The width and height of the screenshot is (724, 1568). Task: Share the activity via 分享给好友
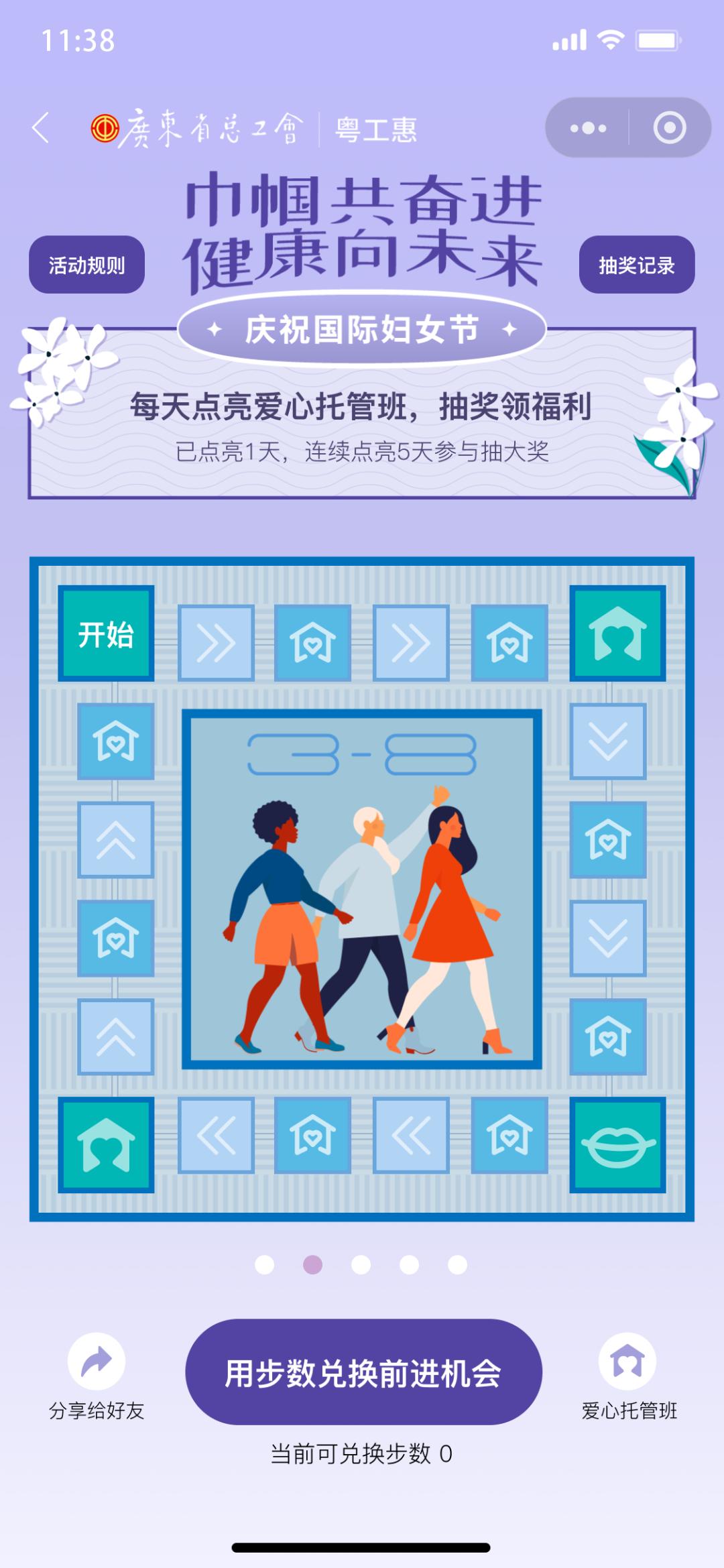click(x=97, y=1376)
